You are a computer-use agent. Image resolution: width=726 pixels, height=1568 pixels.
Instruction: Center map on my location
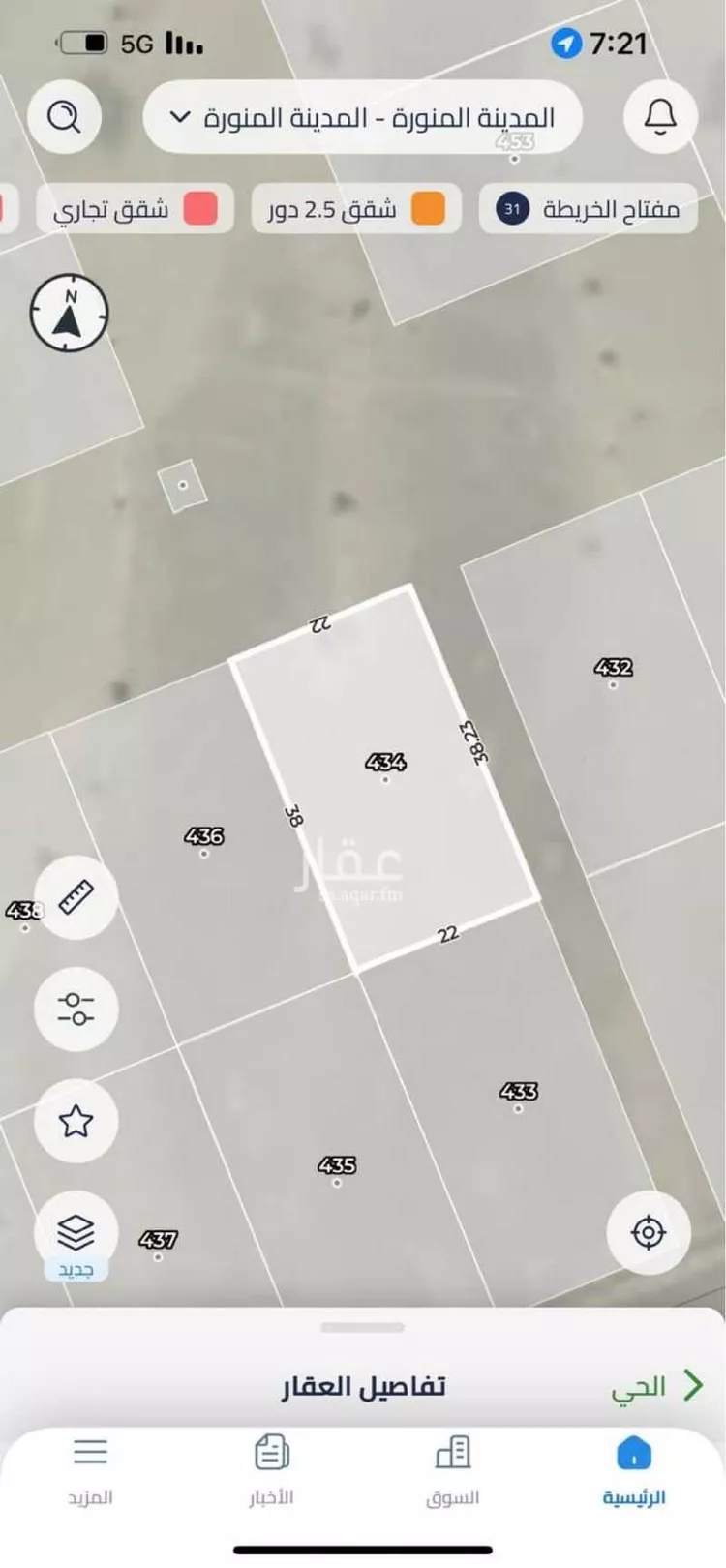click(x=648, y=1232)
